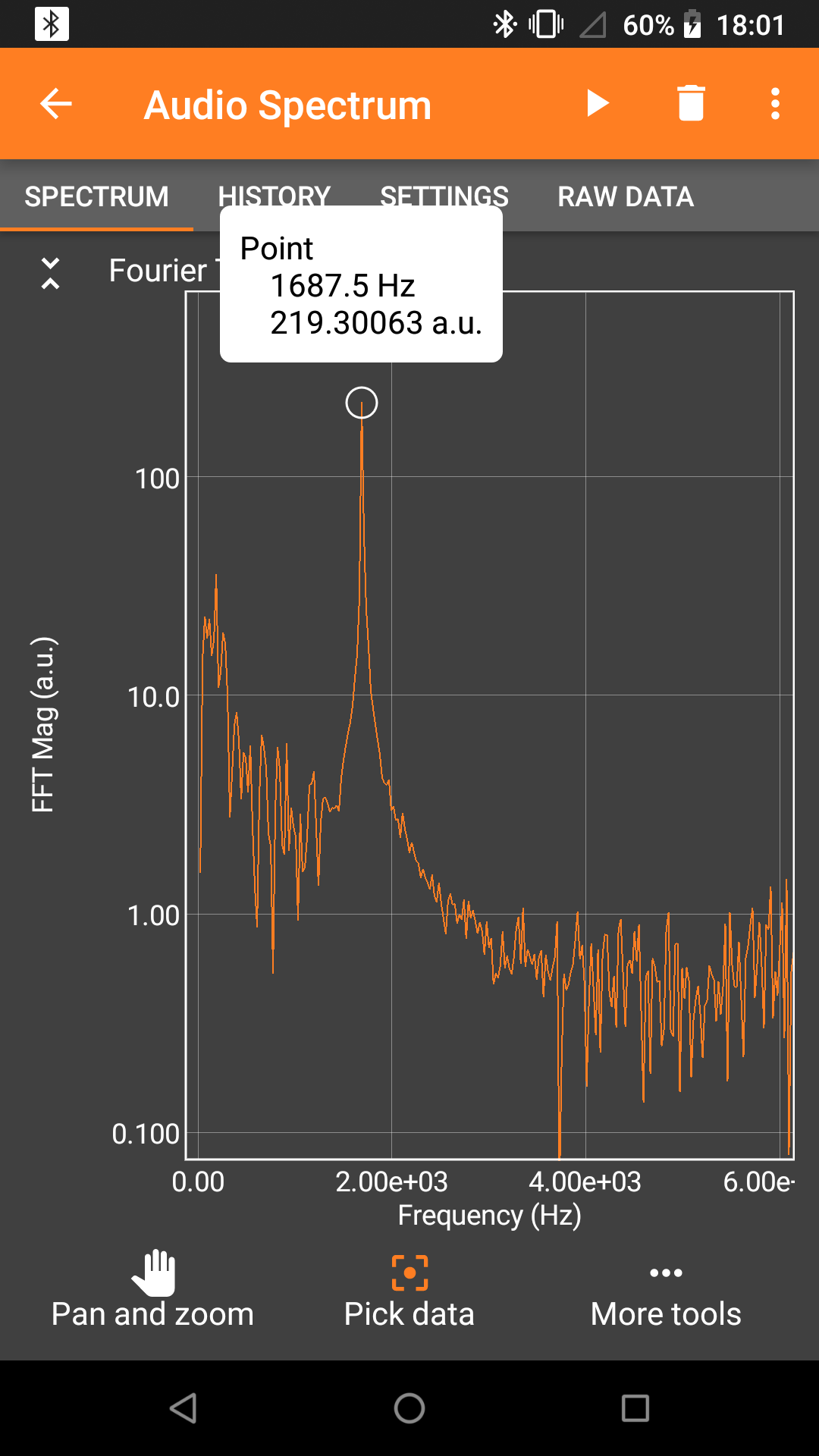Open the overflow menu

coord(775,104)
